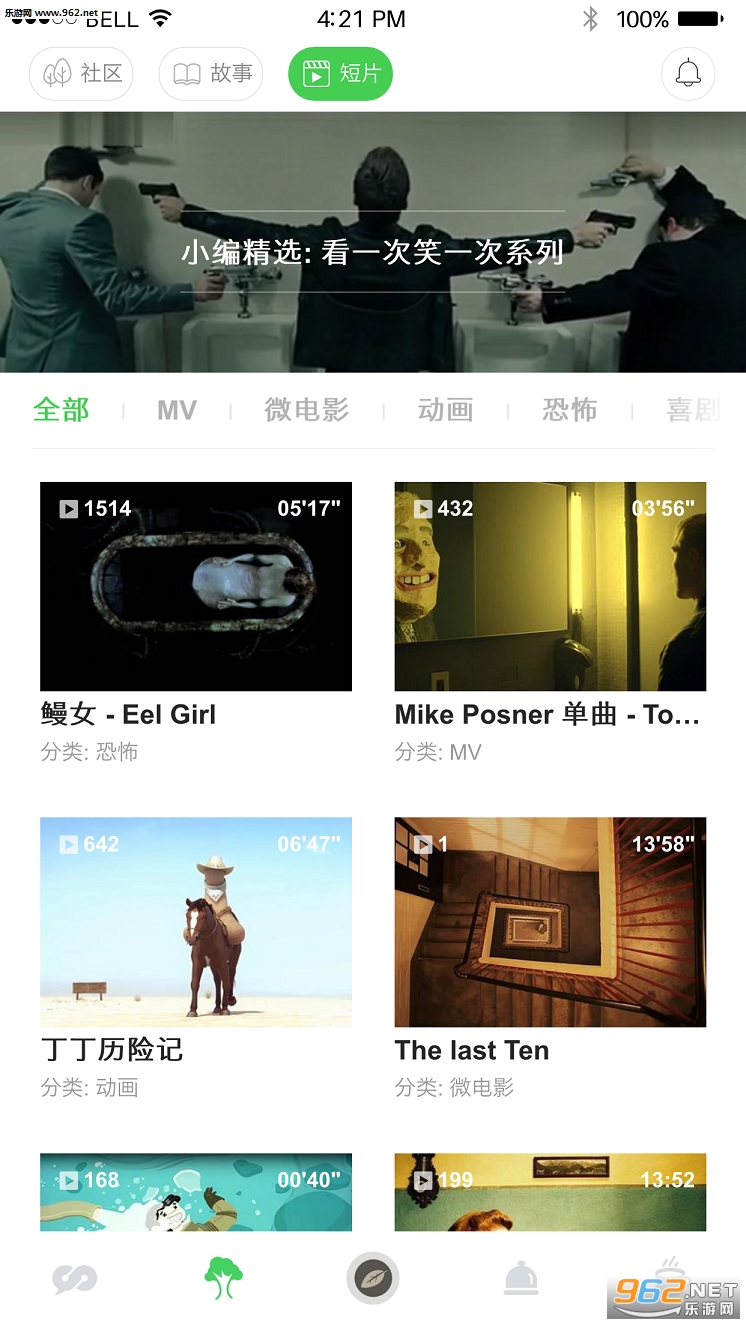This screenshot has height=1325, width=746.
Task: Switch to the 故事 tab
Action: click(x=211, y=74)
